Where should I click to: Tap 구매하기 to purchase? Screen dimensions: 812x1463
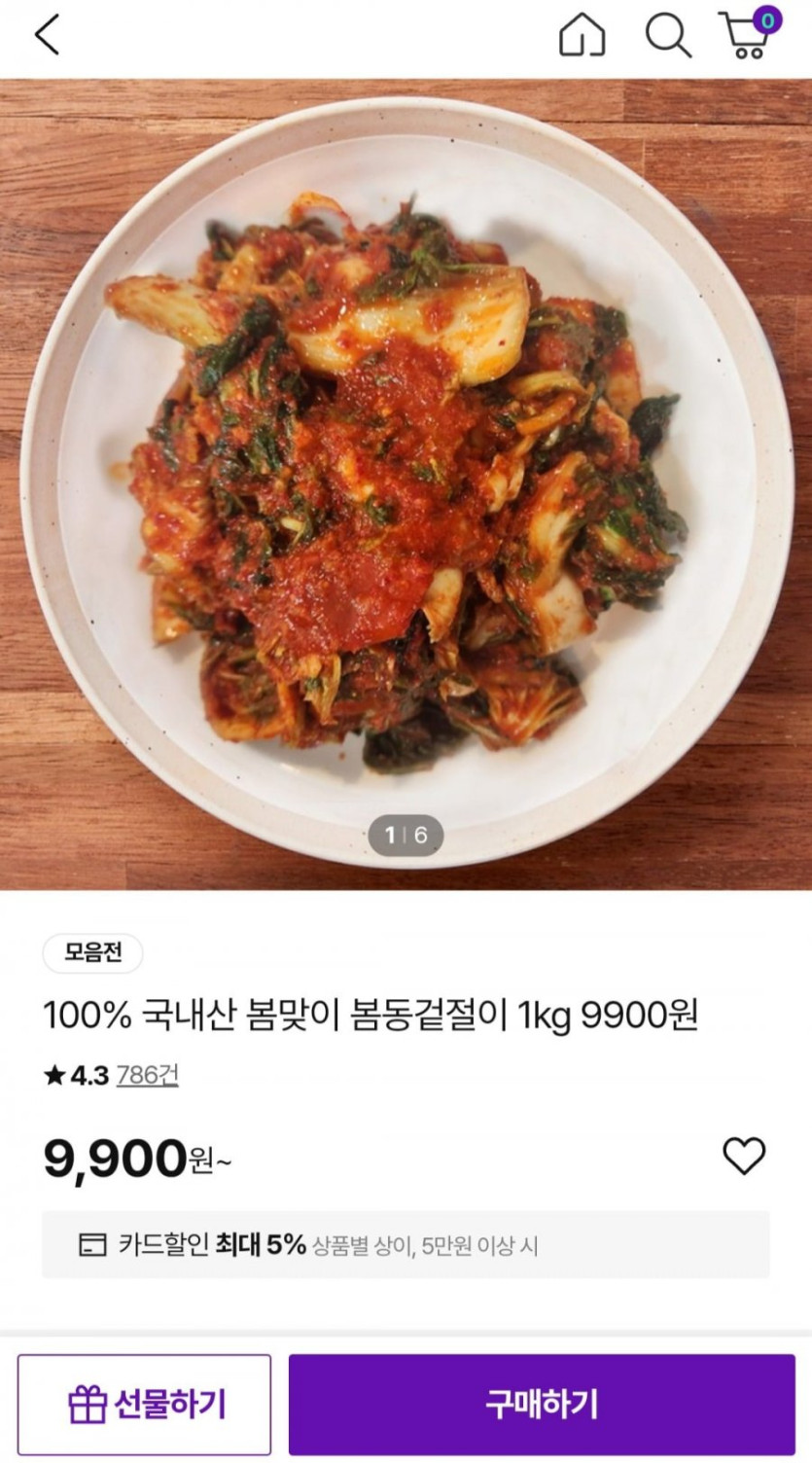click(x=542, y=1404)
